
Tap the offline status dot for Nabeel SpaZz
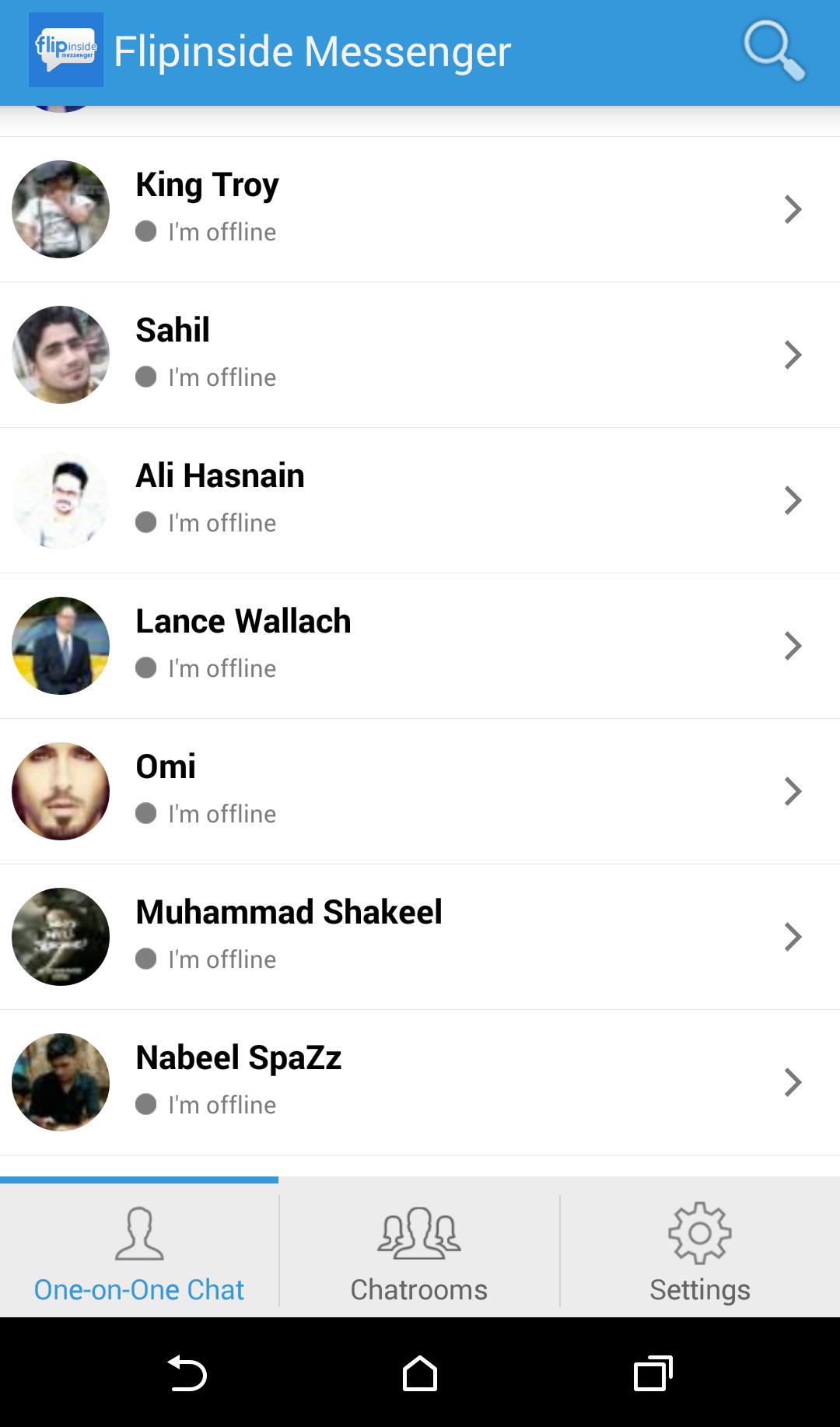click(146, 1104)
